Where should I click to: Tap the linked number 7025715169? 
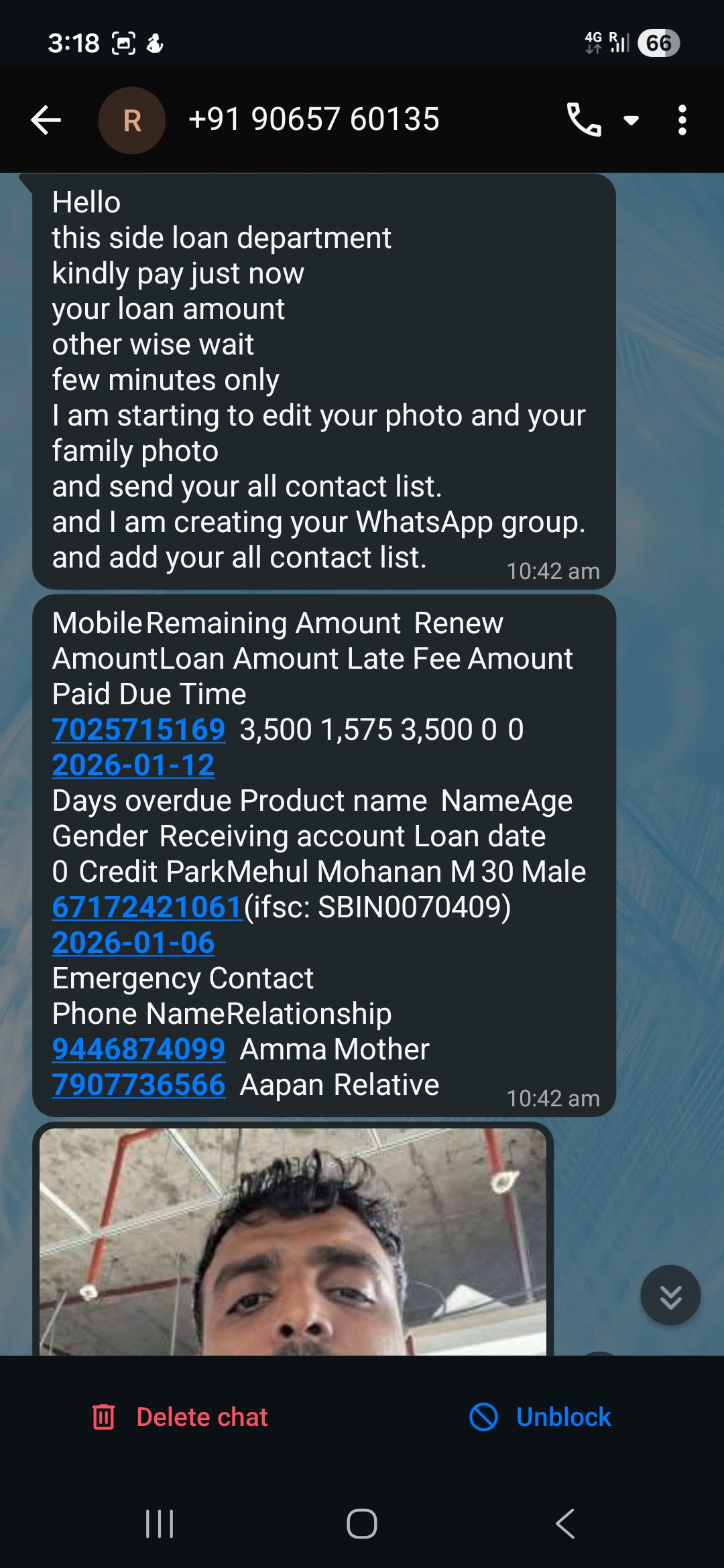(139, 730)
